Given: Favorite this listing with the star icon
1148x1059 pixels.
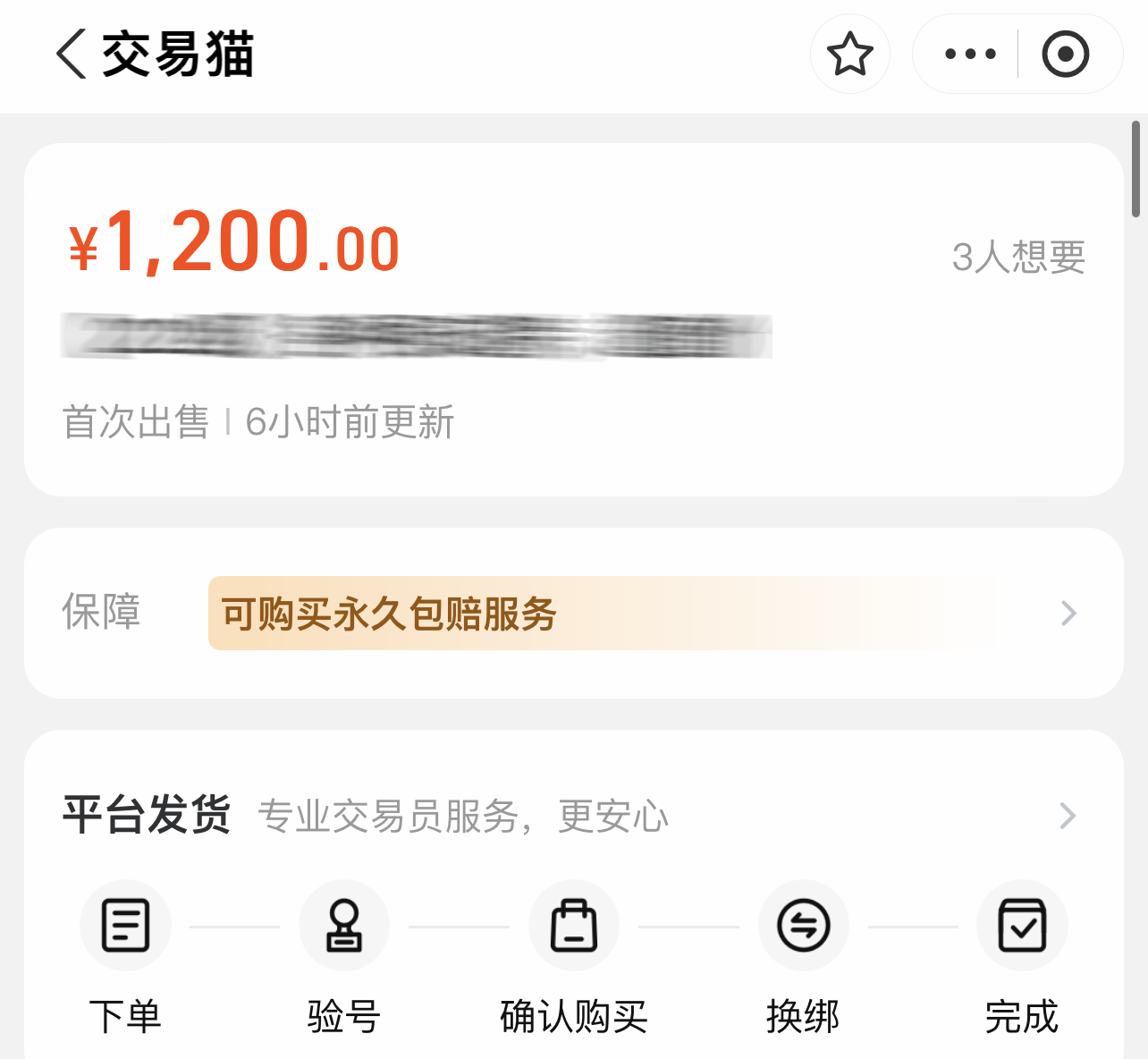Looking at the screenshot, I should [849, 54].
